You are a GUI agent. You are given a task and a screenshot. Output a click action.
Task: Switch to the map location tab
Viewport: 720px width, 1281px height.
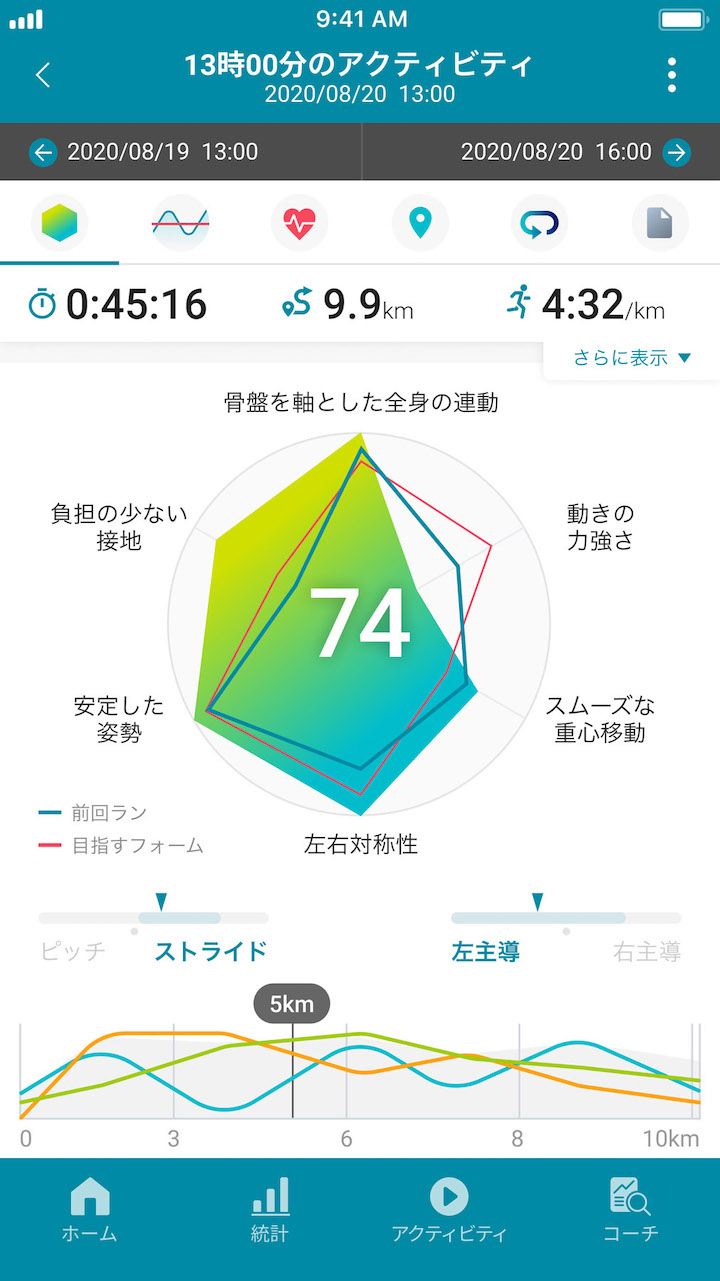420,222
